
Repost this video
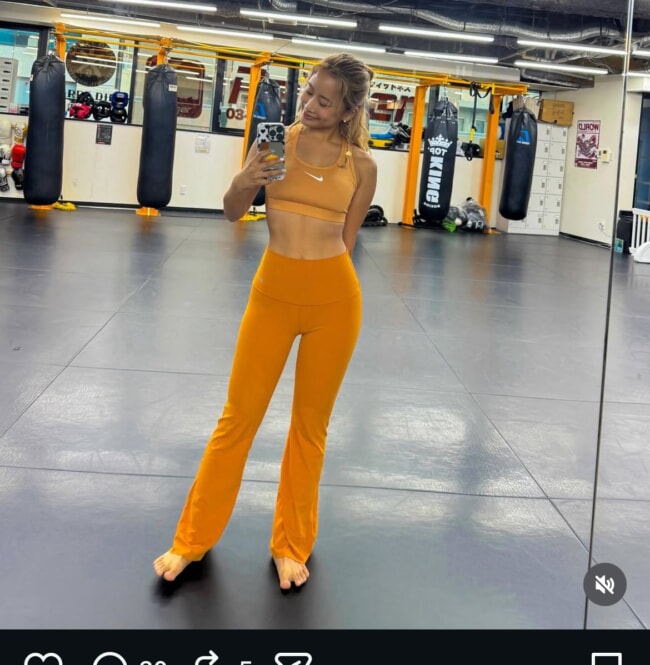206,660
